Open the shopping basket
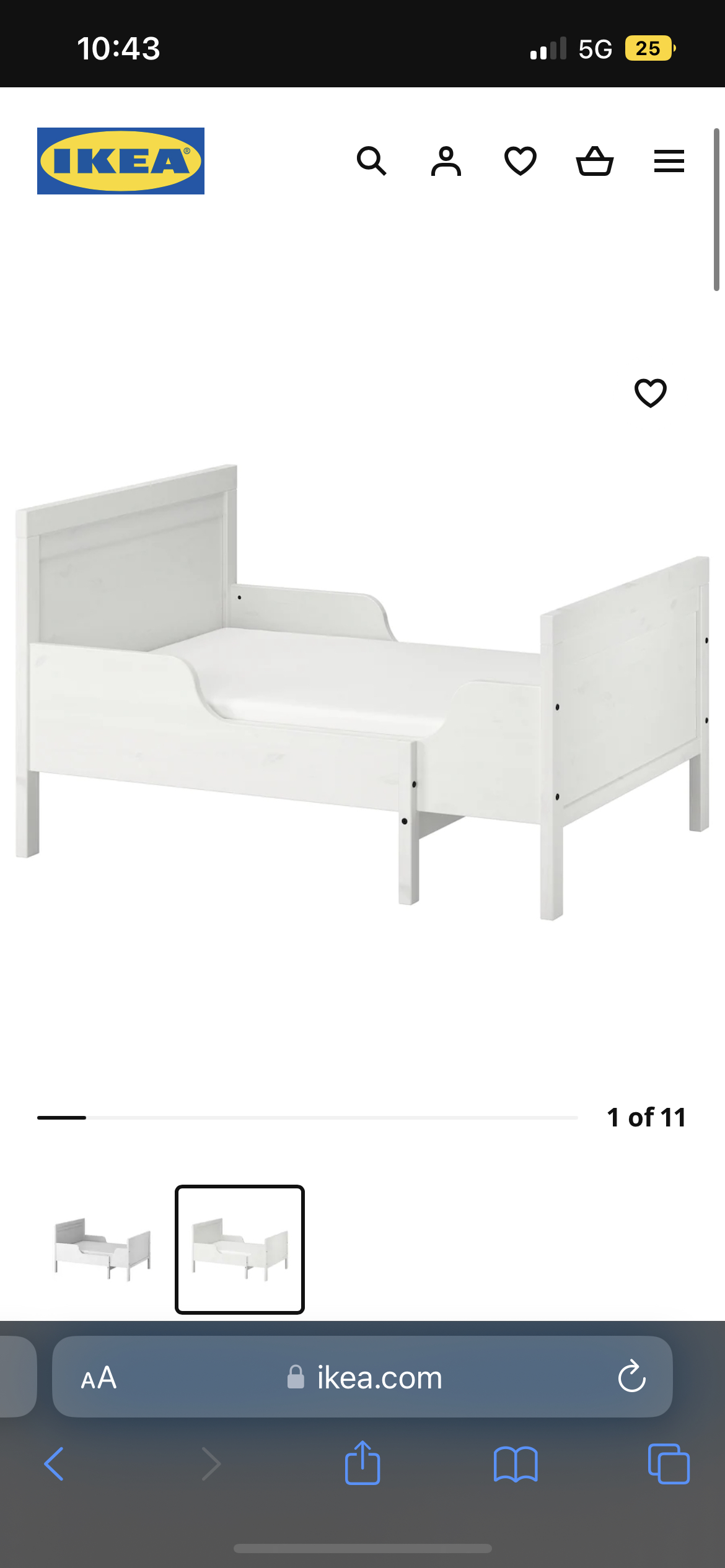This screenshot has width=725, height=1568. [x=595, y=161]
